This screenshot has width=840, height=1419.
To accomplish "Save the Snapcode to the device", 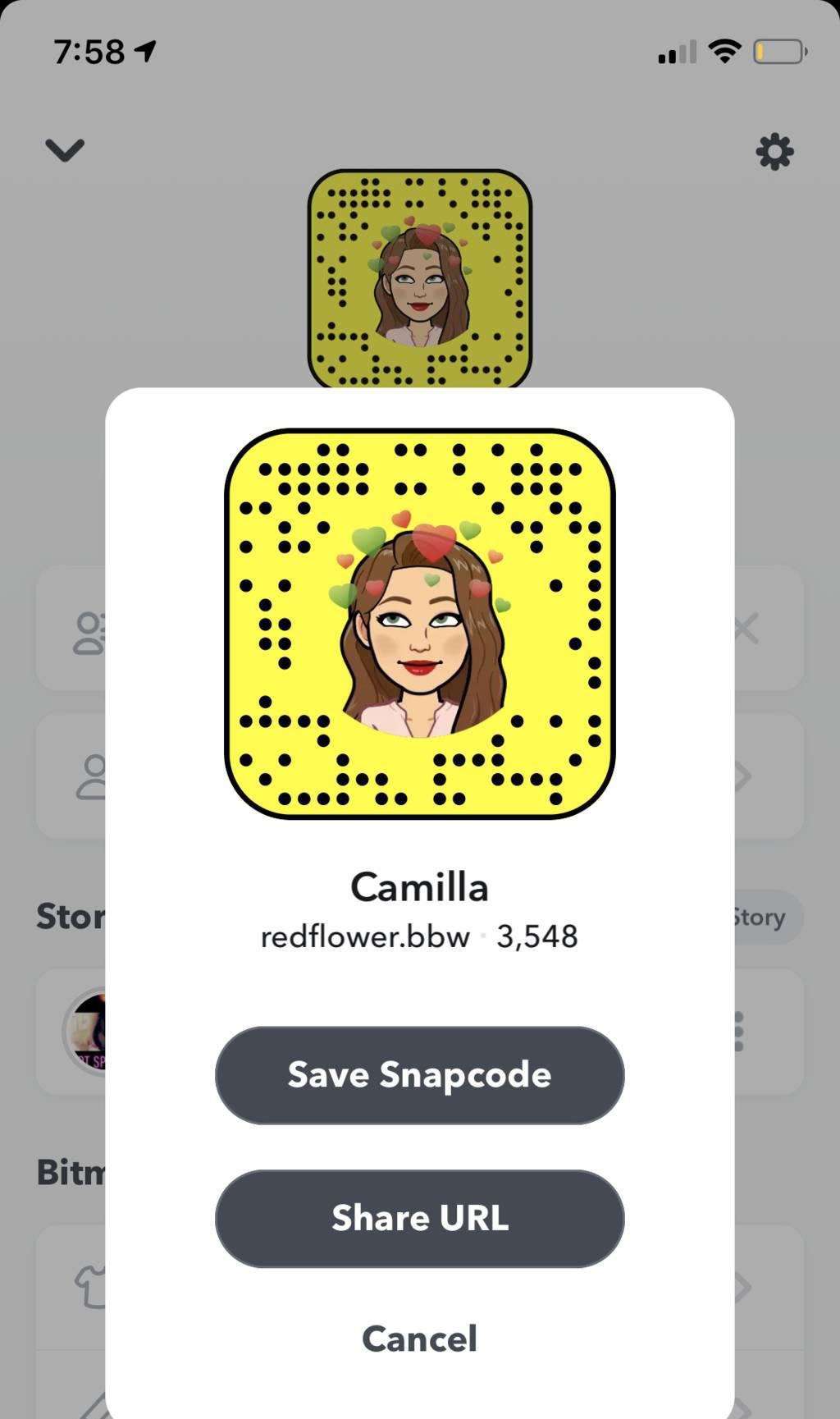I will 419,1074.
